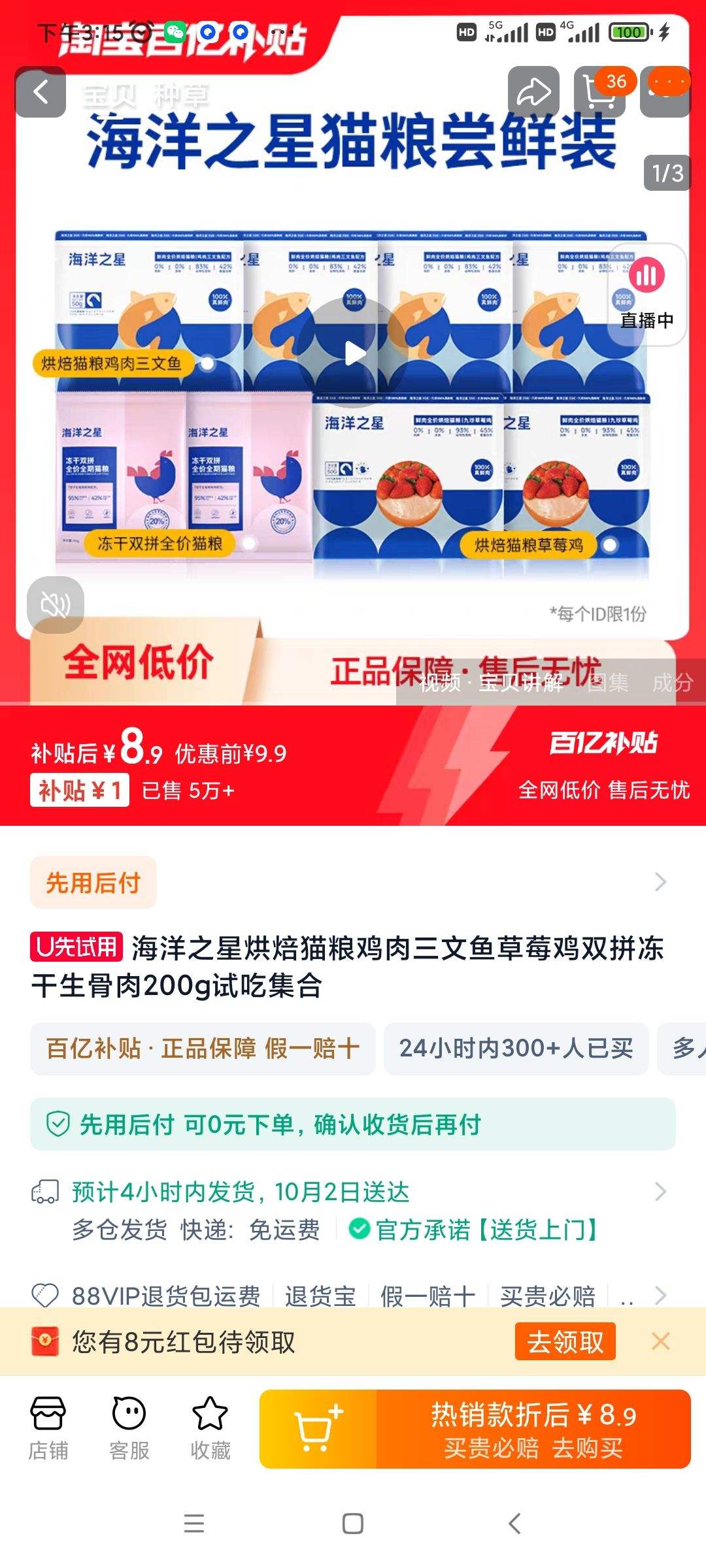
Task: Dismiss the red packet banner
Action: [x=661, y=1342]
